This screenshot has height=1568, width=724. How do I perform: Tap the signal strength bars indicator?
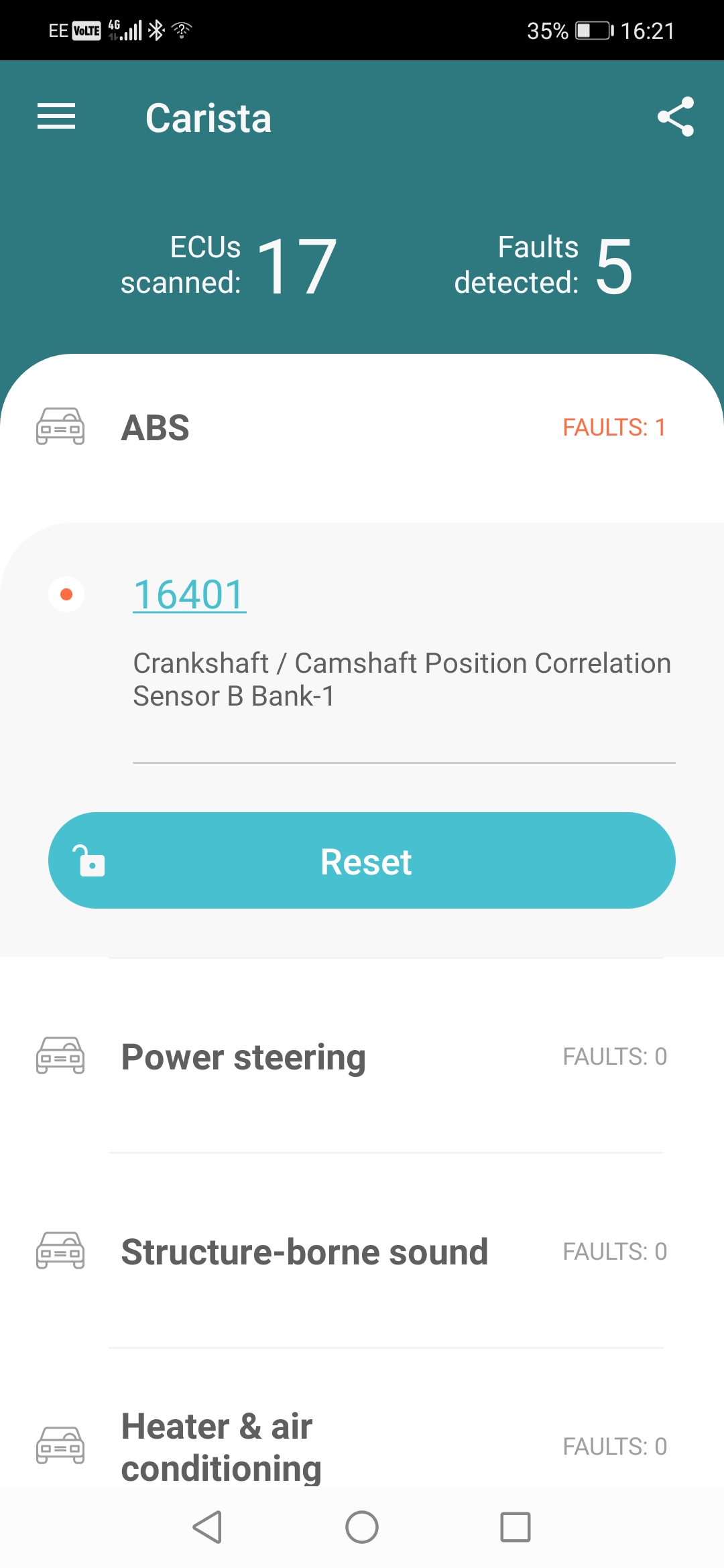click(x=133, y=29)
